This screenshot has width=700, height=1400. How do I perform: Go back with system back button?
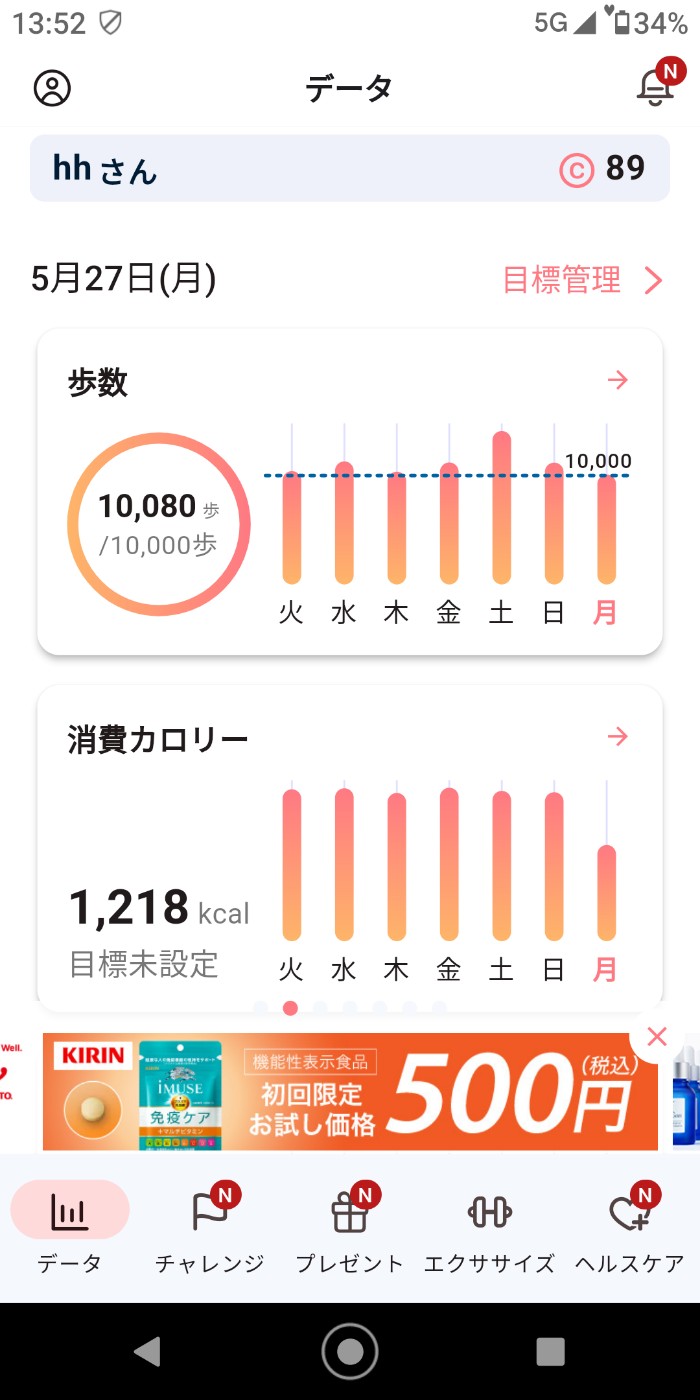pos(147,1351)
